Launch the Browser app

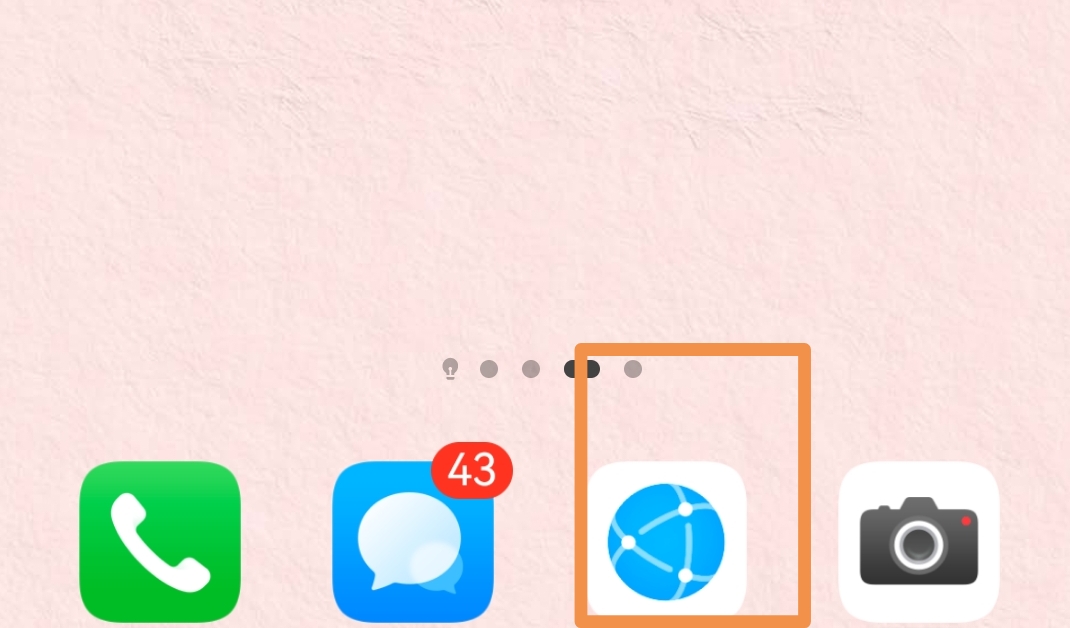666,541
